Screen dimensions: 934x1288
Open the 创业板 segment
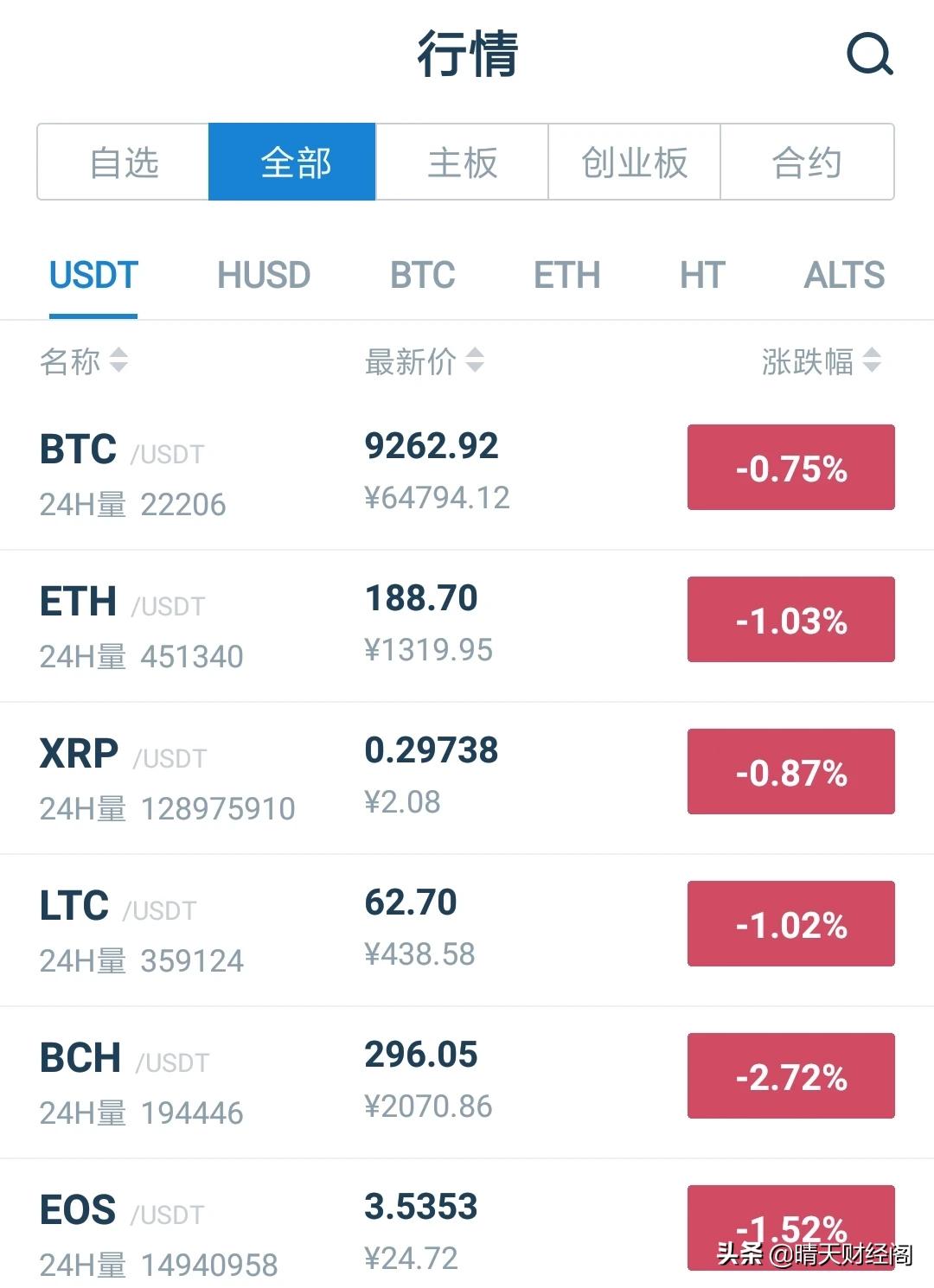[634, 163]
